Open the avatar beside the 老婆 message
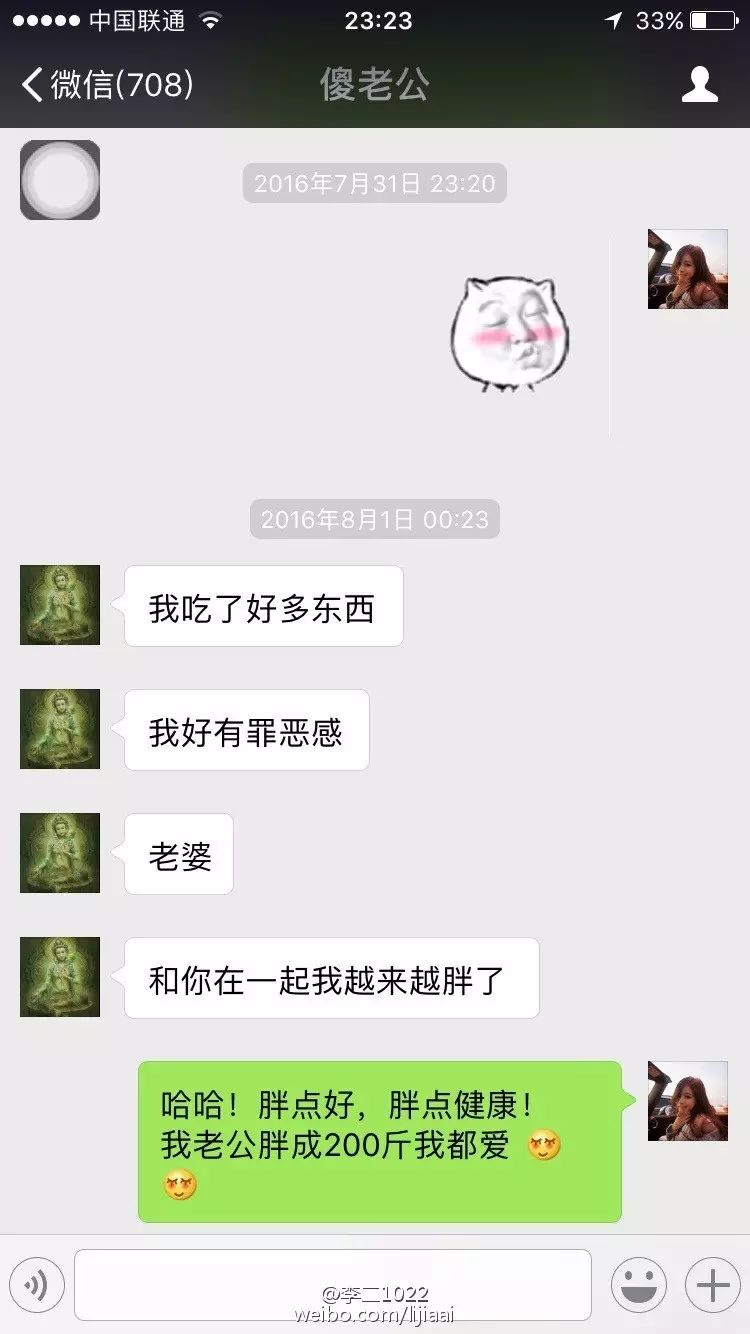 coord(60,853)
